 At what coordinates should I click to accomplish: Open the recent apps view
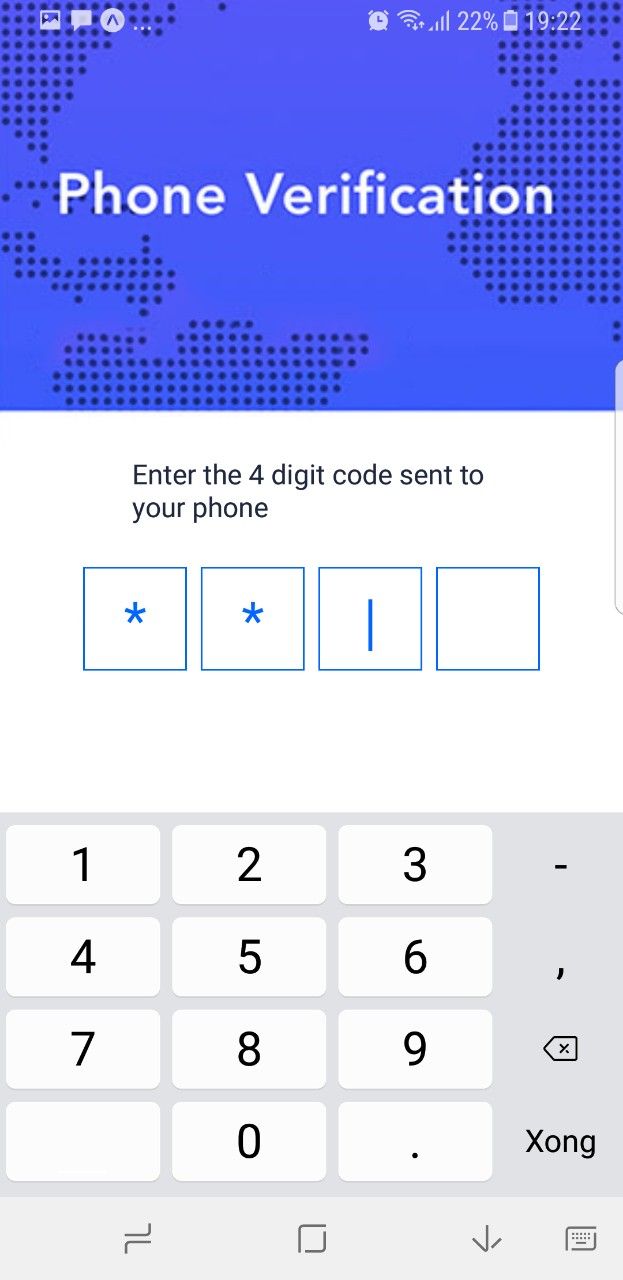pos(138,1240)
